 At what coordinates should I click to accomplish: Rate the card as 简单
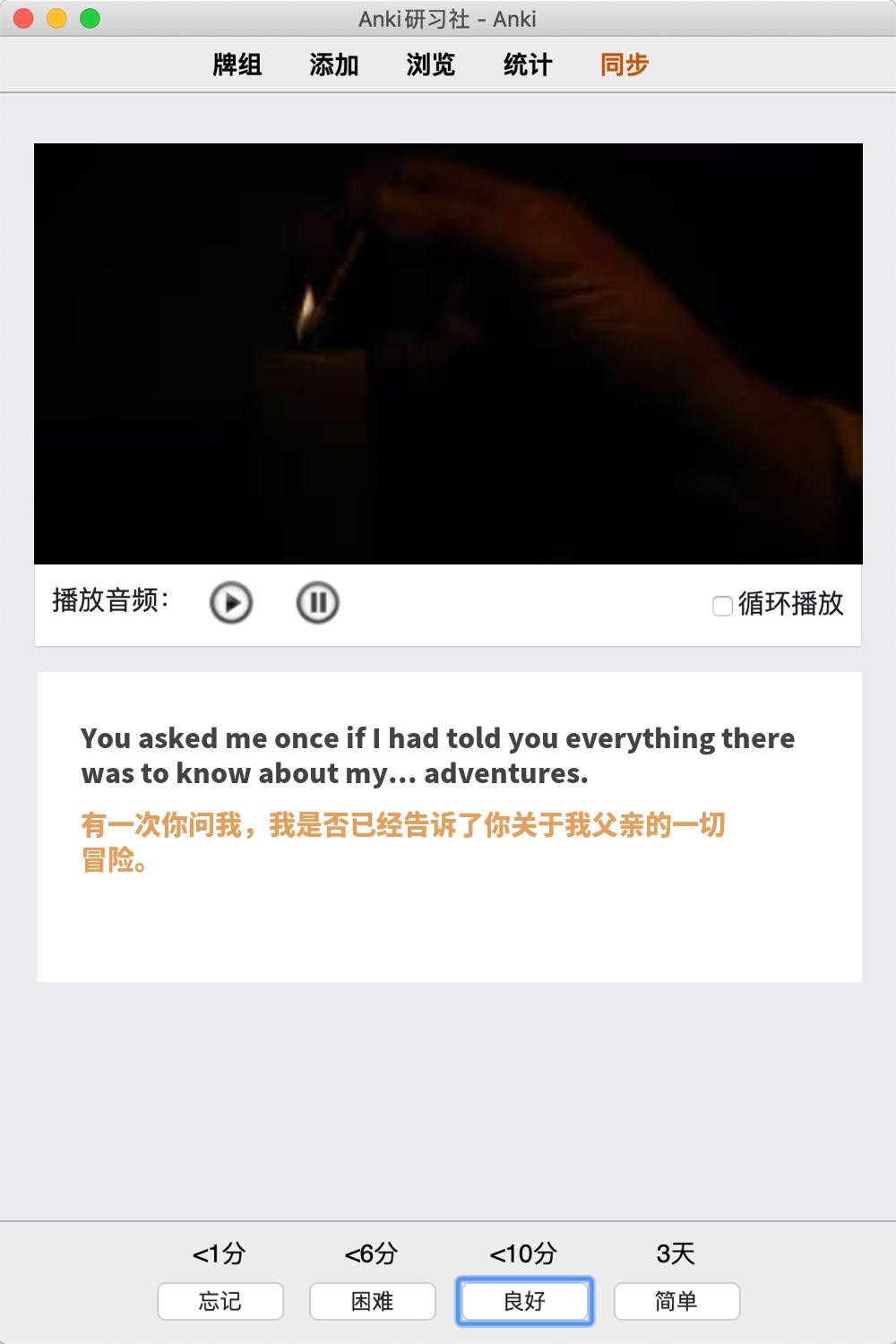[x=676, y=1301]
